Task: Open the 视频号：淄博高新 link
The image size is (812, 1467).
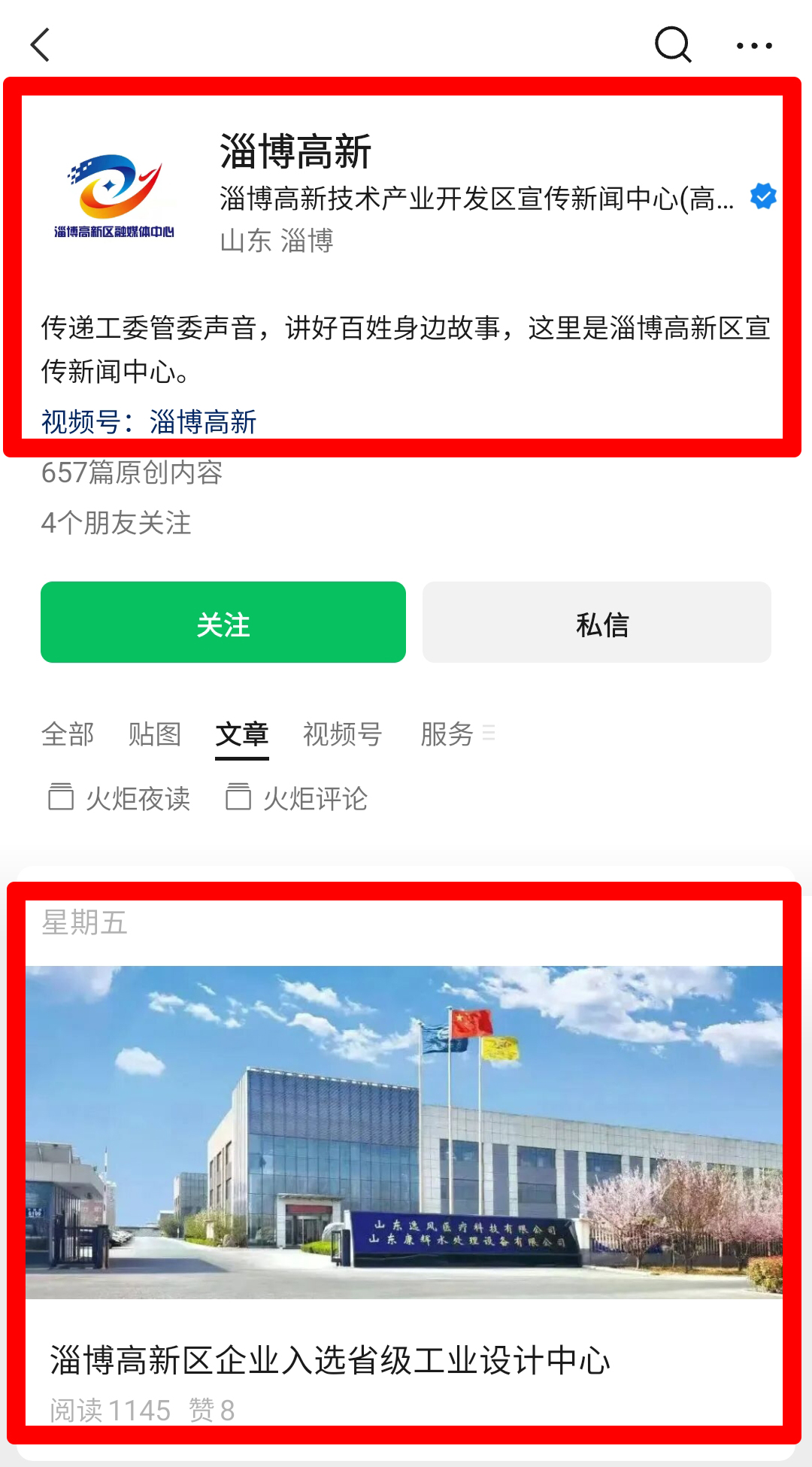Action: [x=149, y=422]
